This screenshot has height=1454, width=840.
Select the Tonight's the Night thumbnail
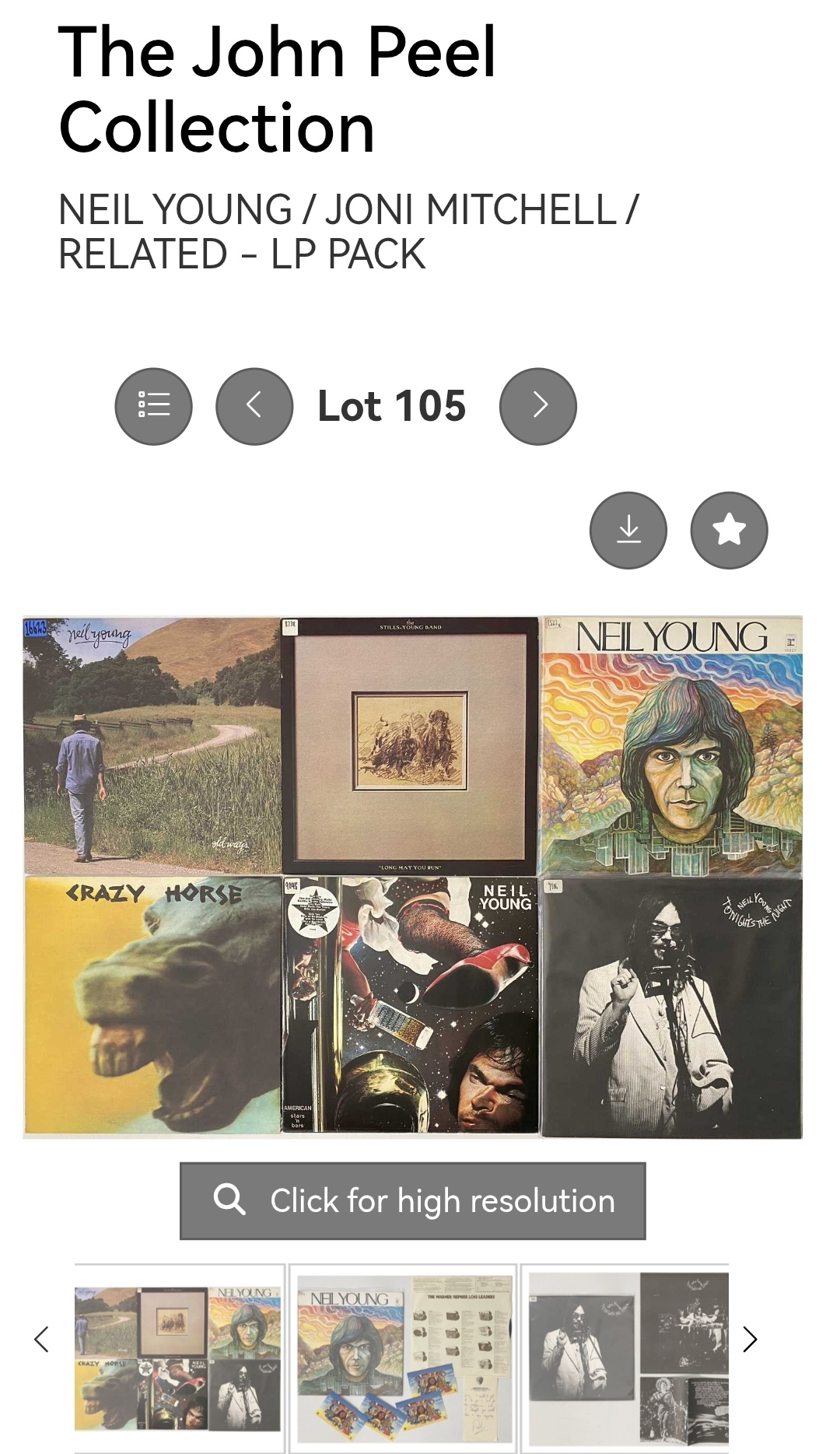(627, 1358)
